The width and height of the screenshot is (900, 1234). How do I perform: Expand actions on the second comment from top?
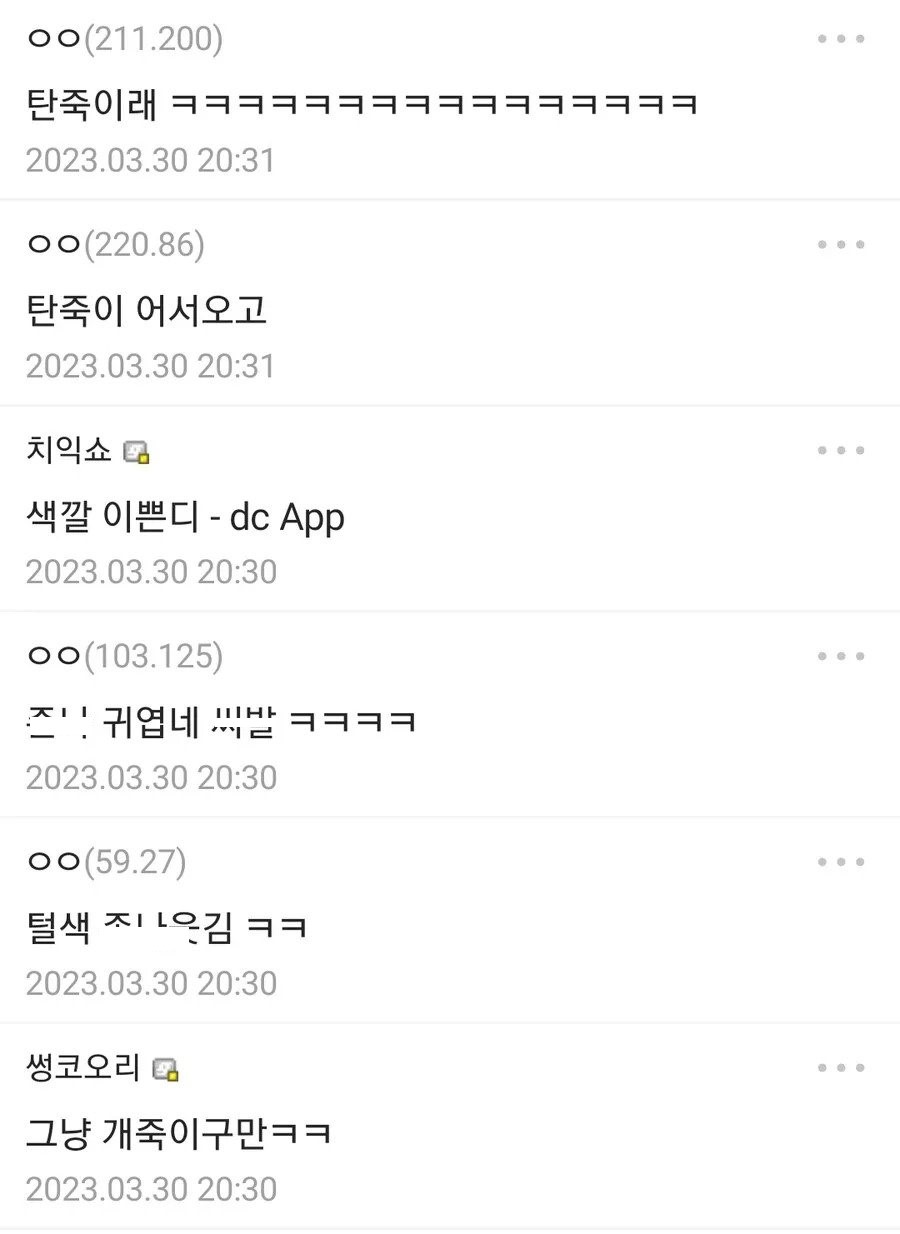(840, 243)
